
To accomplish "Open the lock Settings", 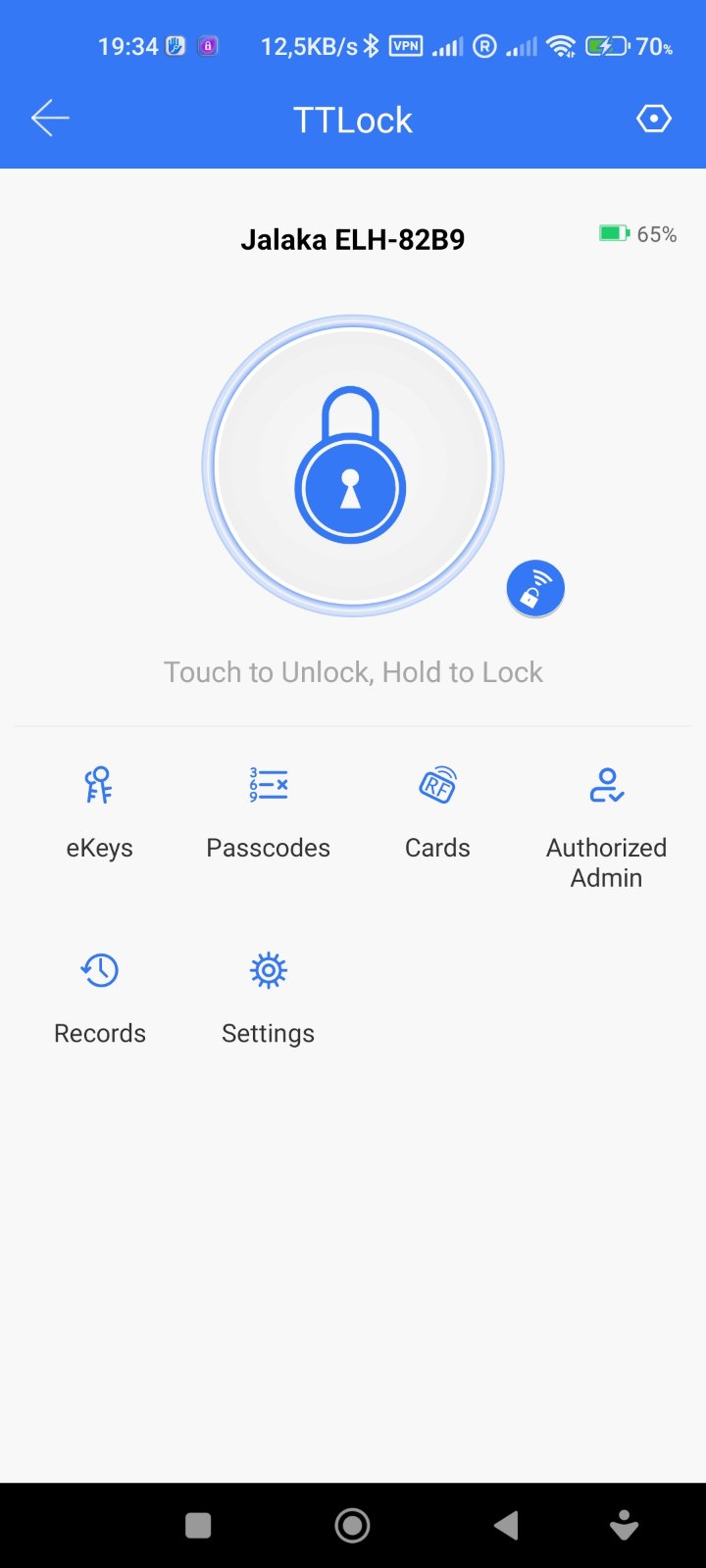I will pyautogui.click(x=268, y=995).
